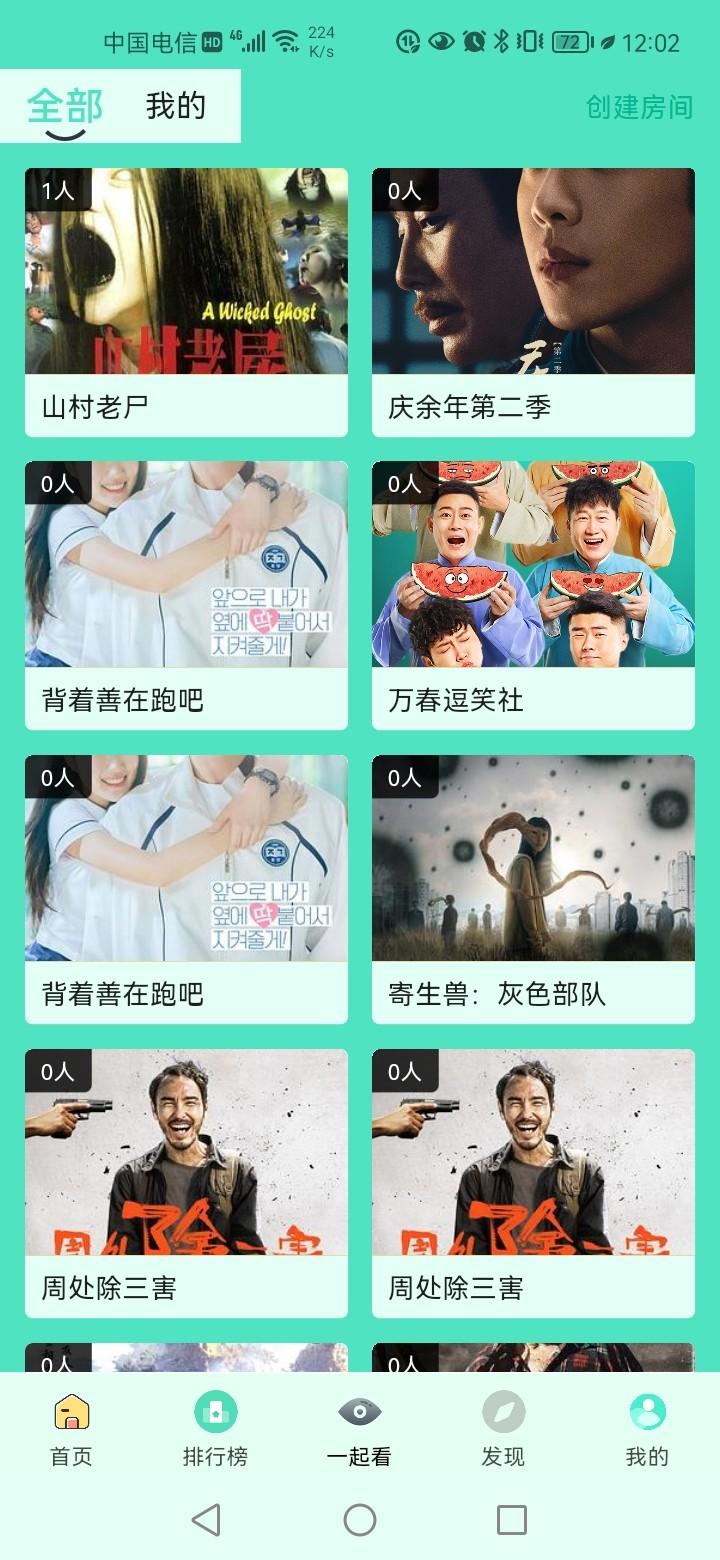The height and width of the screenshot is (1560, 720).
Task: Open the Wi-Fi icon in status bar
Action: [287, 41]
